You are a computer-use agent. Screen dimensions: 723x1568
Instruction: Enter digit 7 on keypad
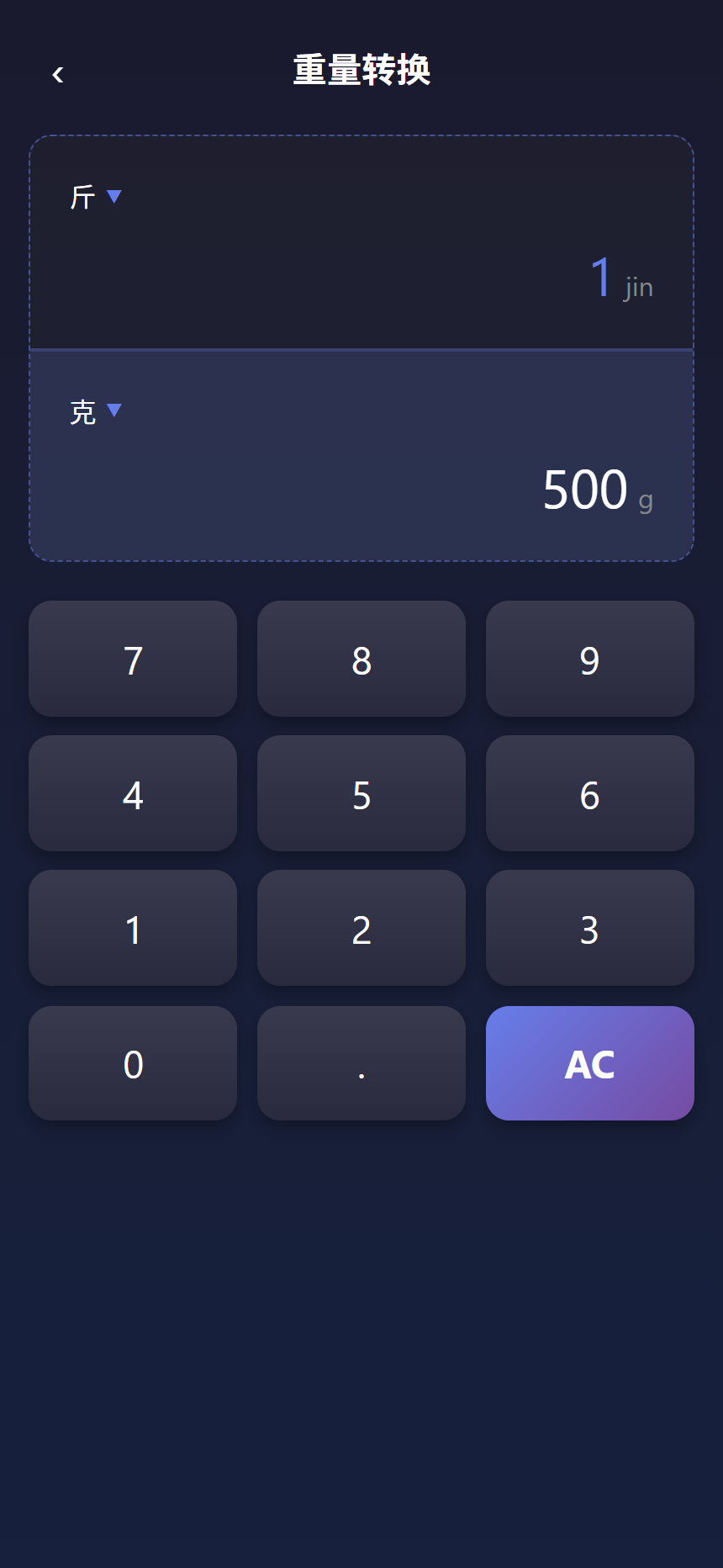133,659
